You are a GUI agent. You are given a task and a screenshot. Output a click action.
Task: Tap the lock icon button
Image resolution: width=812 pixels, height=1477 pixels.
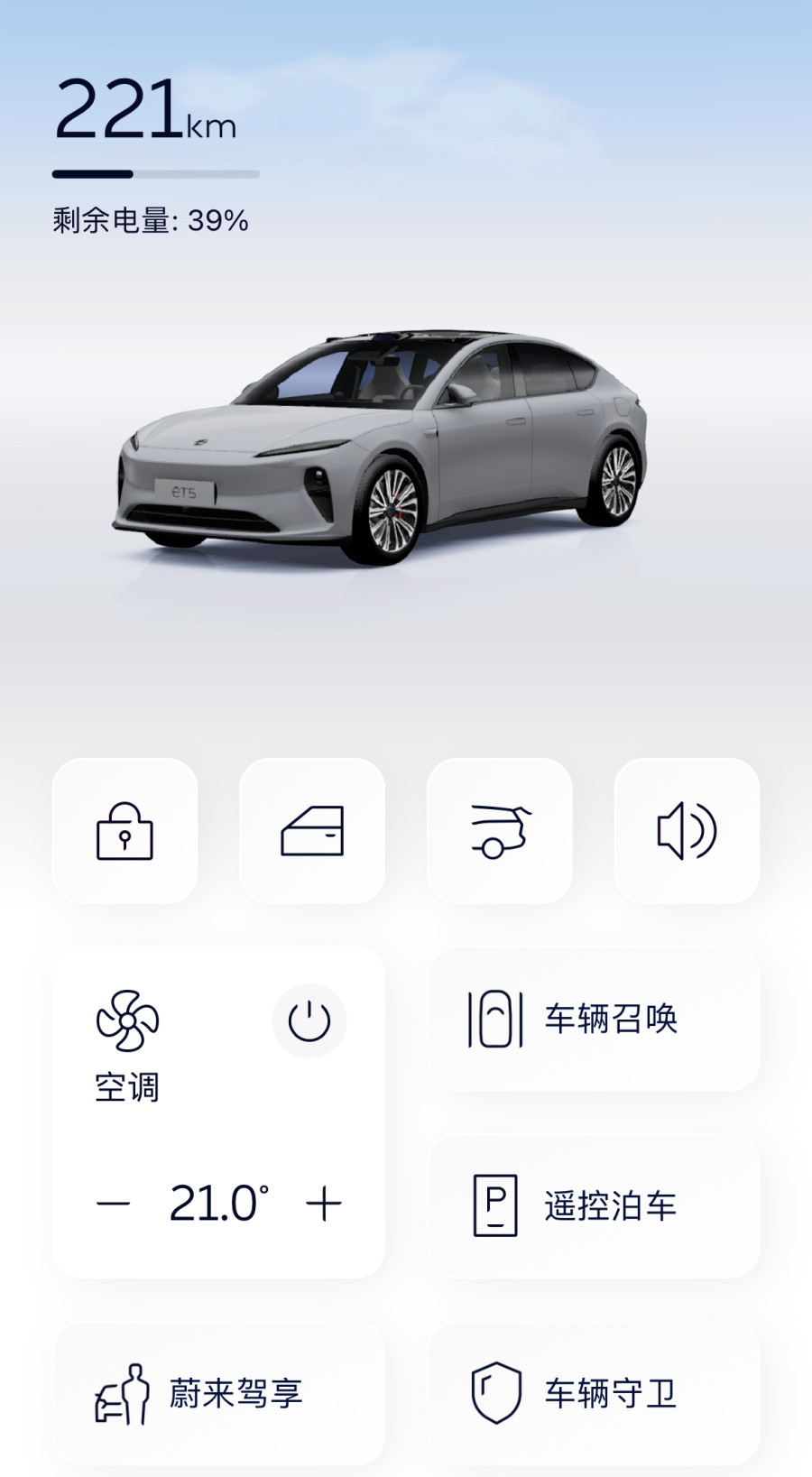(x=125, y=831)
